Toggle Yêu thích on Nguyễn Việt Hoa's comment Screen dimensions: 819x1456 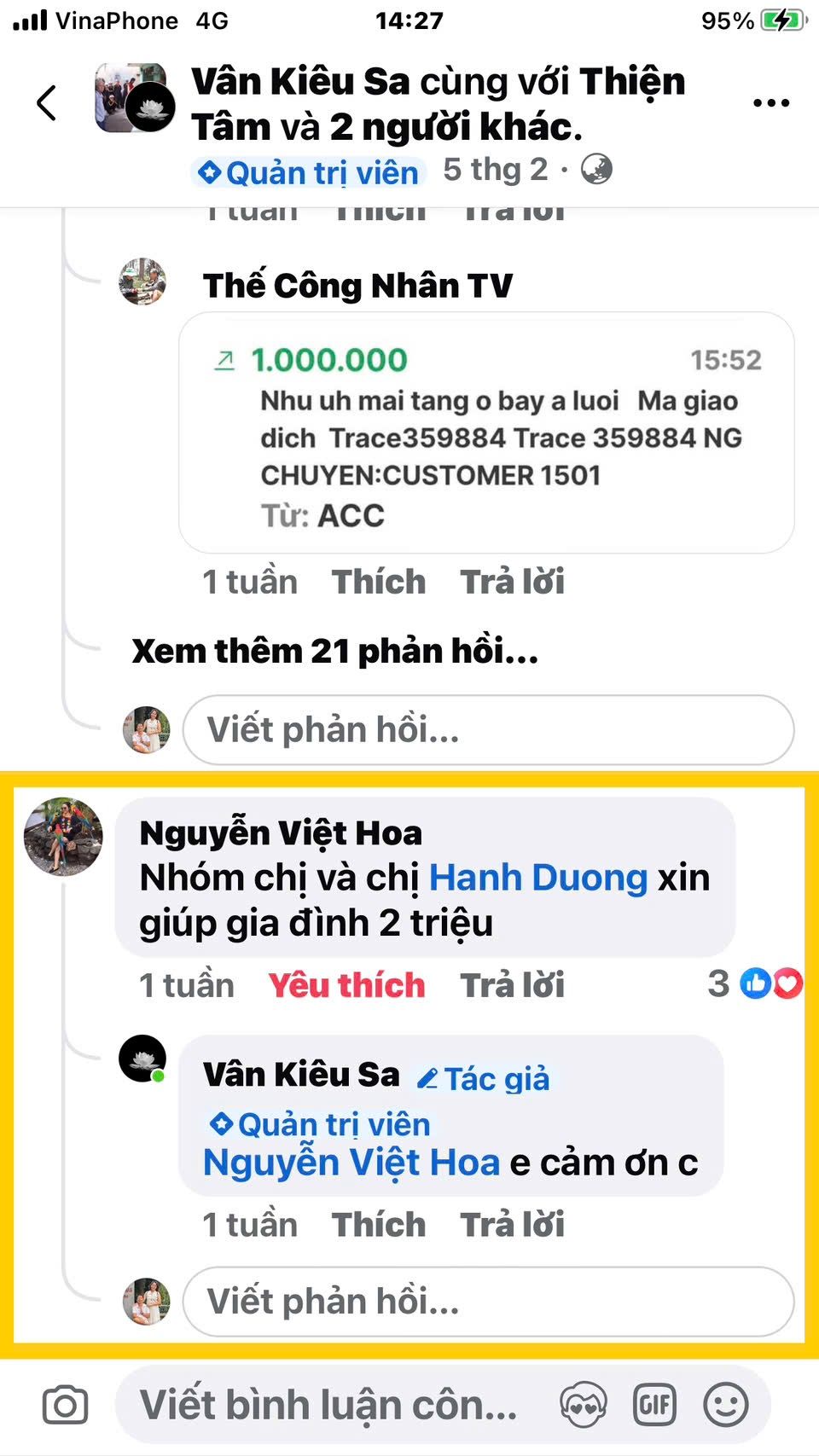coord(346,985)
